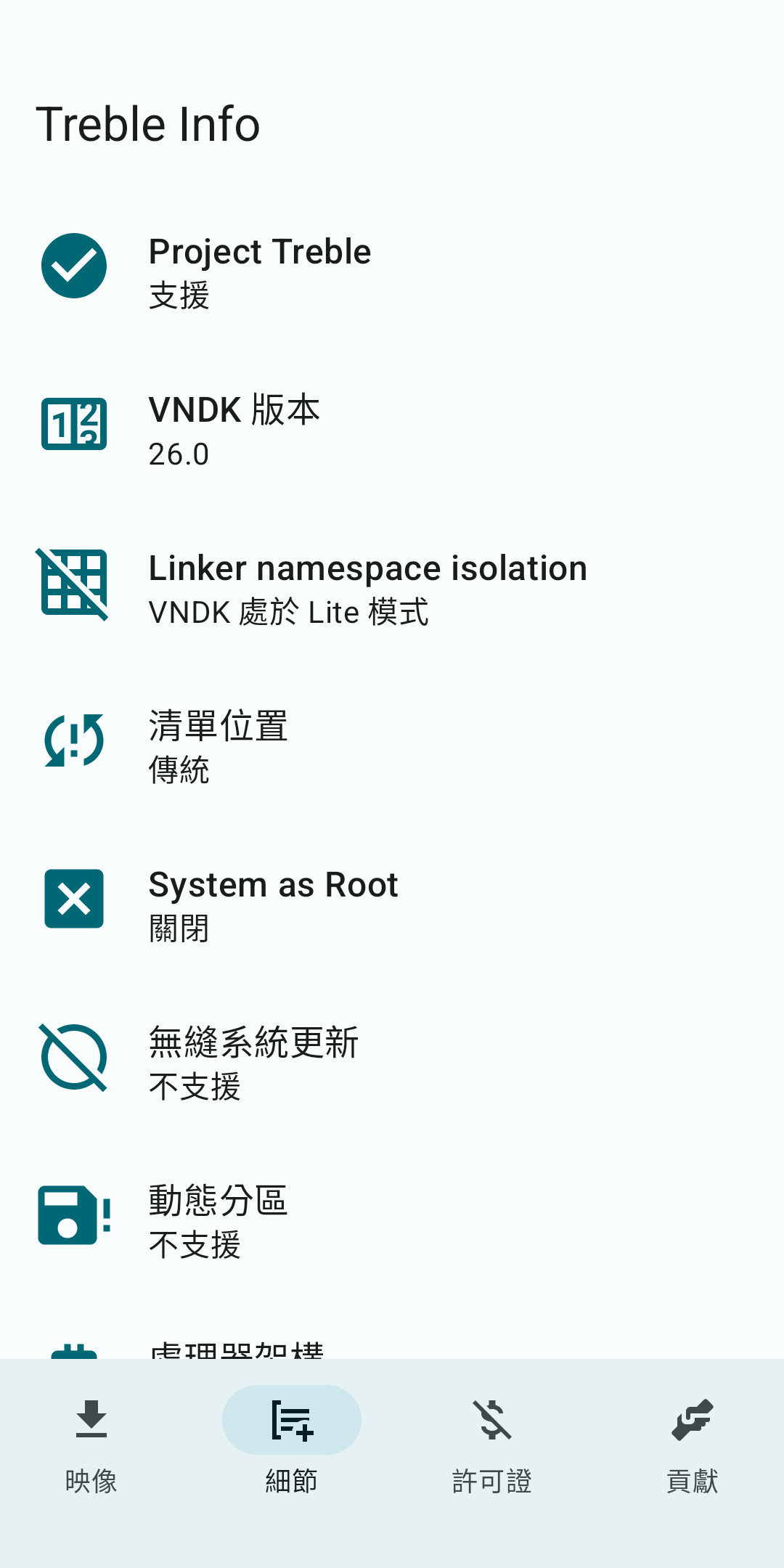Screen dimensions: 784x1568
Task: Open Project Treble details
Action: 392,271
